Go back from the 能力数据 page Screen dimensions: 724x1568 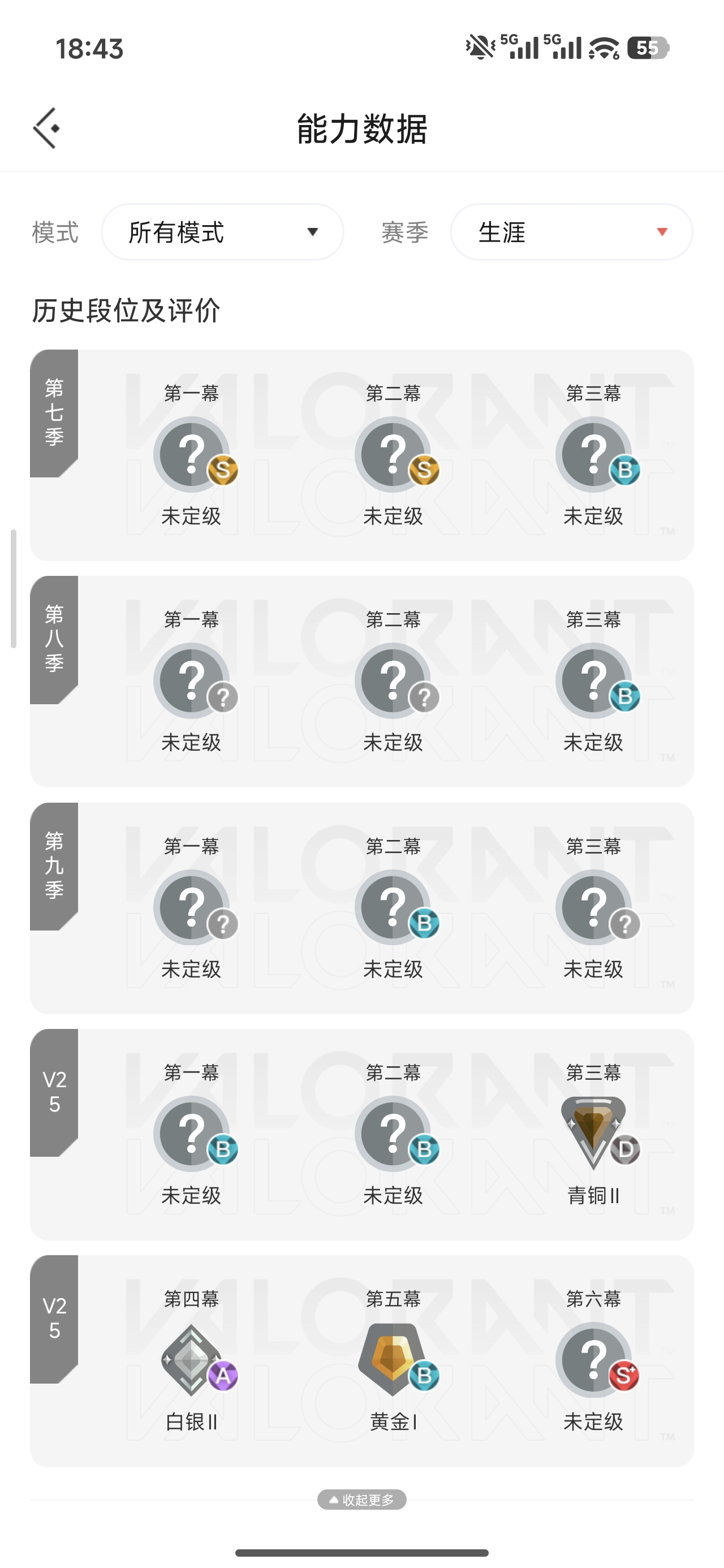46,128
